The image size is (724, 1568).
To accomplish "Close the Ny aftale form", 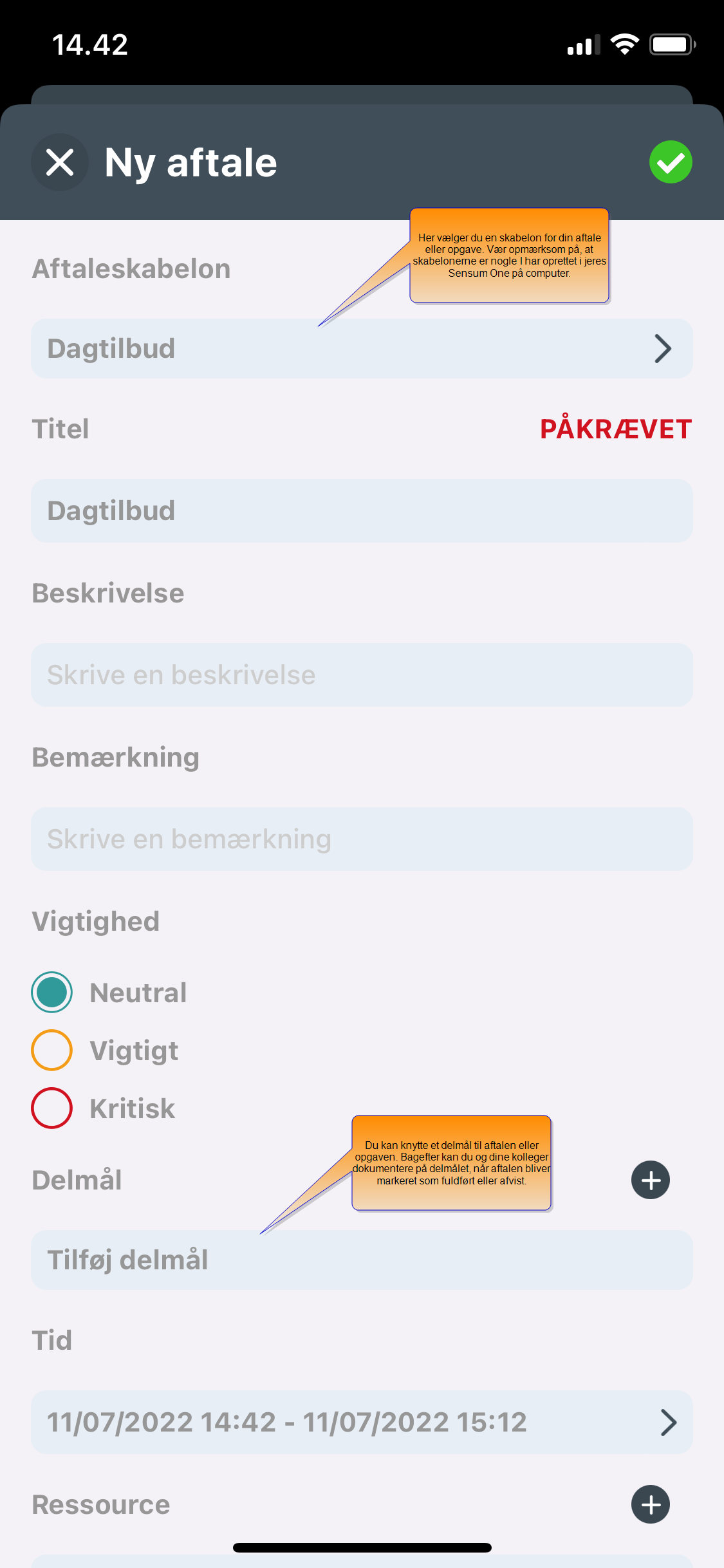I will click(x=60, y=162).
